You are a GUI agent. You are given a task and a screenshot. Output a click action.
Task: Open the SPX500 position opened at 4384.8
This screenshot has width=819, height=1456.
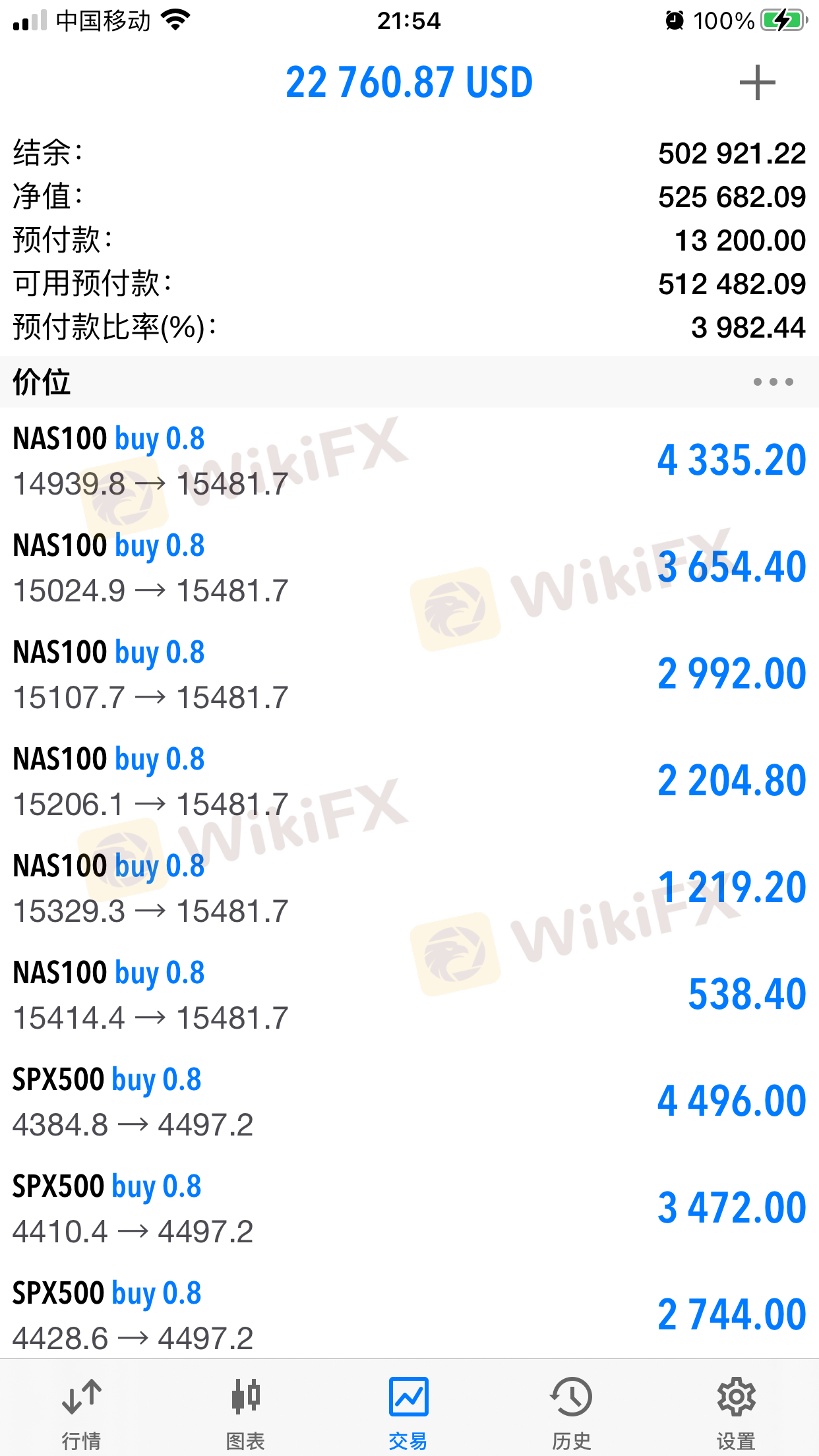click(409, 1102)
